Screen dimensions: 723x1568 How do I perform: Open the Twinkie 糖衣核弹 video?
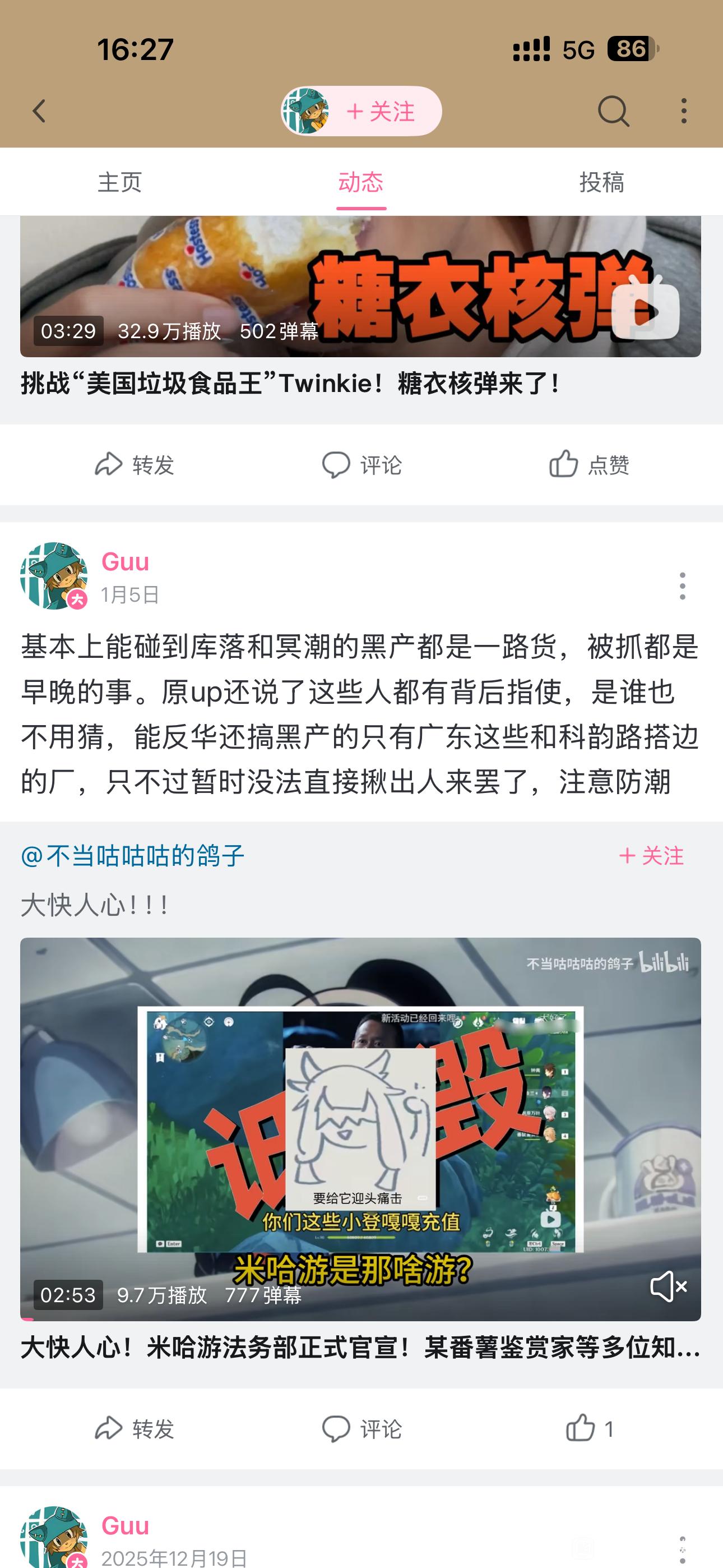(360, 286)
